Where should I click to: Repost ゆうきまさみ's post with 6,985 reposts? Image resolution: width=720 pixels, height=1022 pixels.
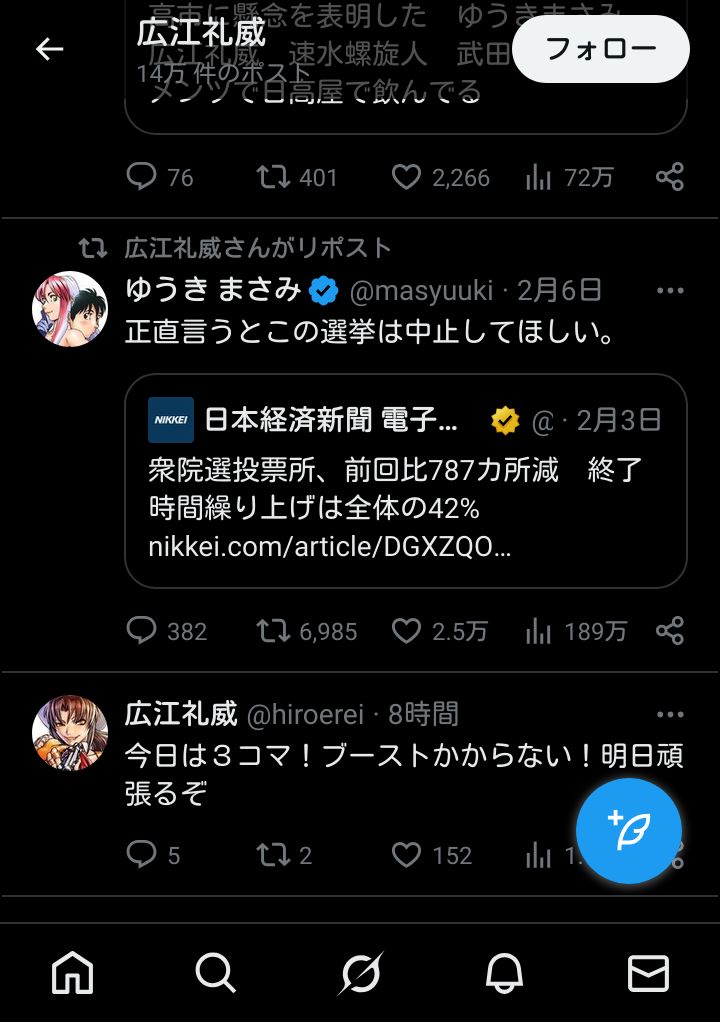pyautogui.click(x=272, y=631)
